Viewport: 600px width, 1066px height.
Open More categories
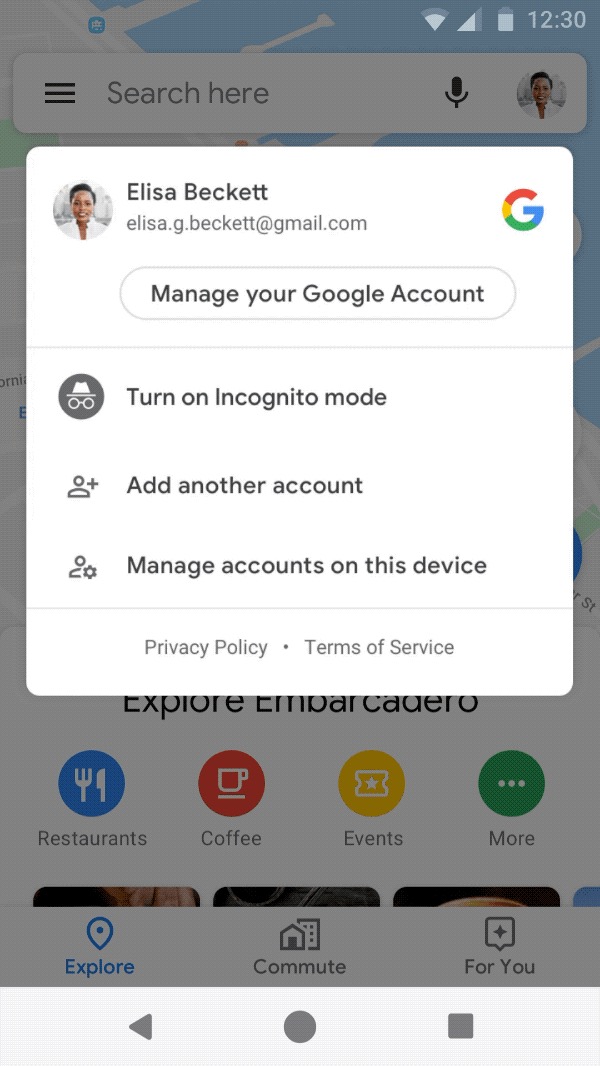coord(511,784)
